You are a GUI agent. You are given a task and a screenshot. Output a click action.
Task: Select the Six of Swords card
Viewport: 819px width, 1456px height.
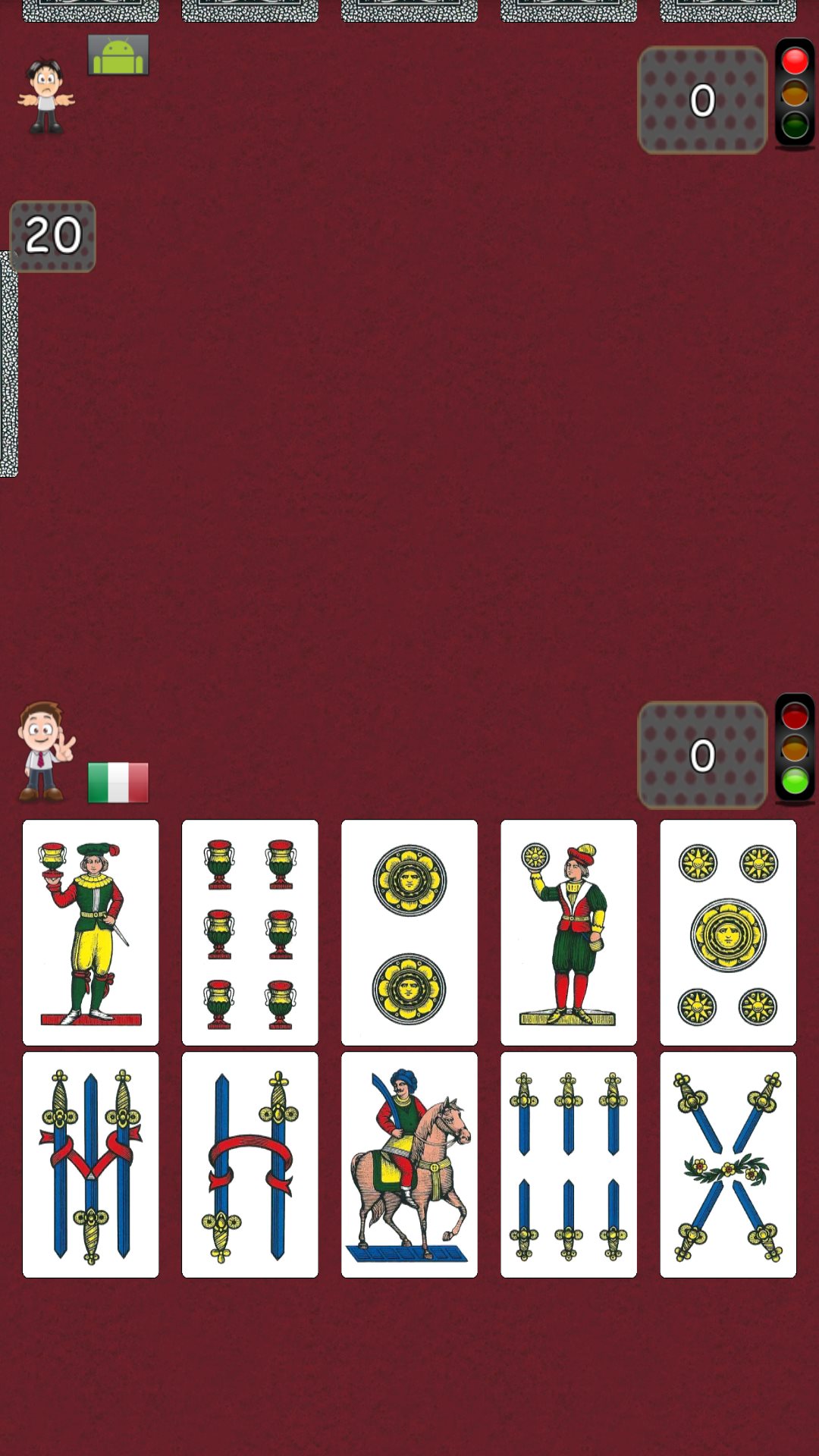(569, 1165)
